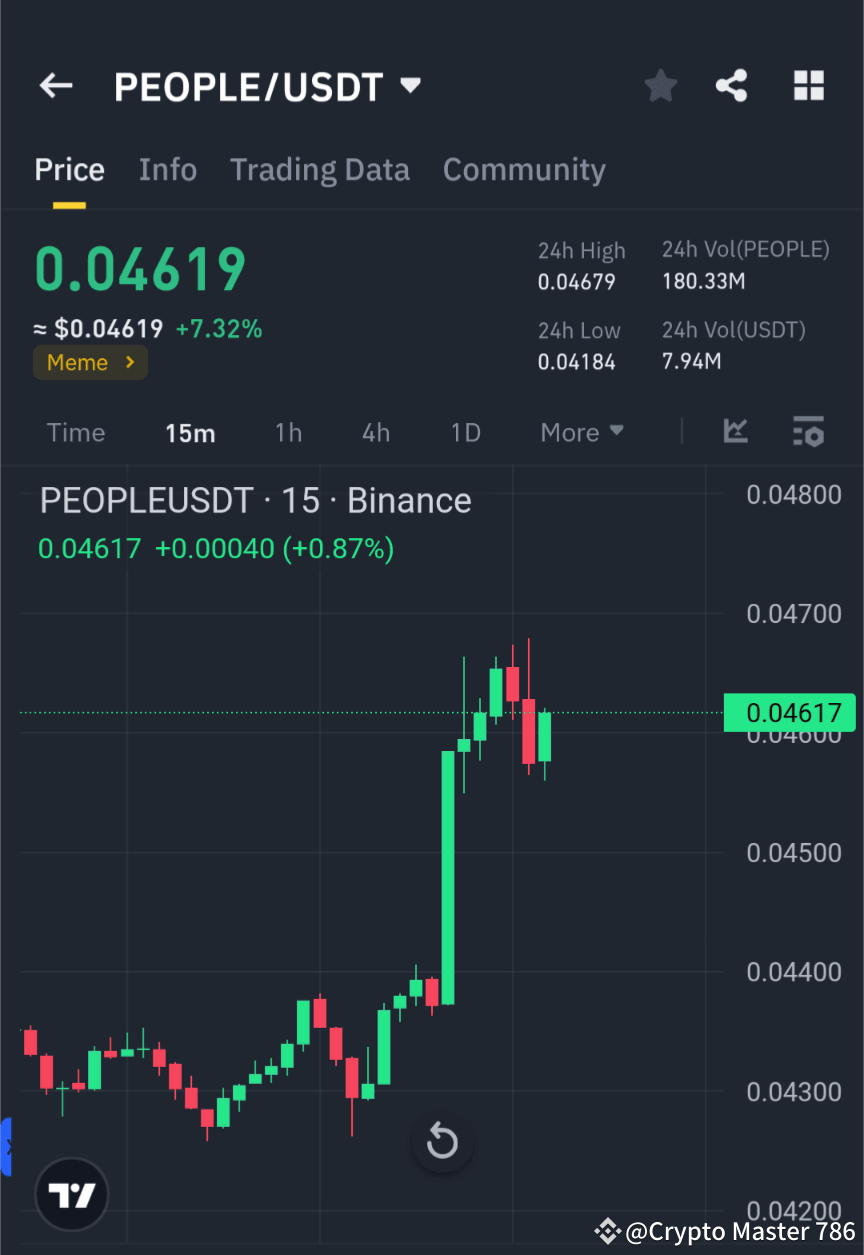Open the share options icon
This screenshot has width=864, height=1255.
732,85
